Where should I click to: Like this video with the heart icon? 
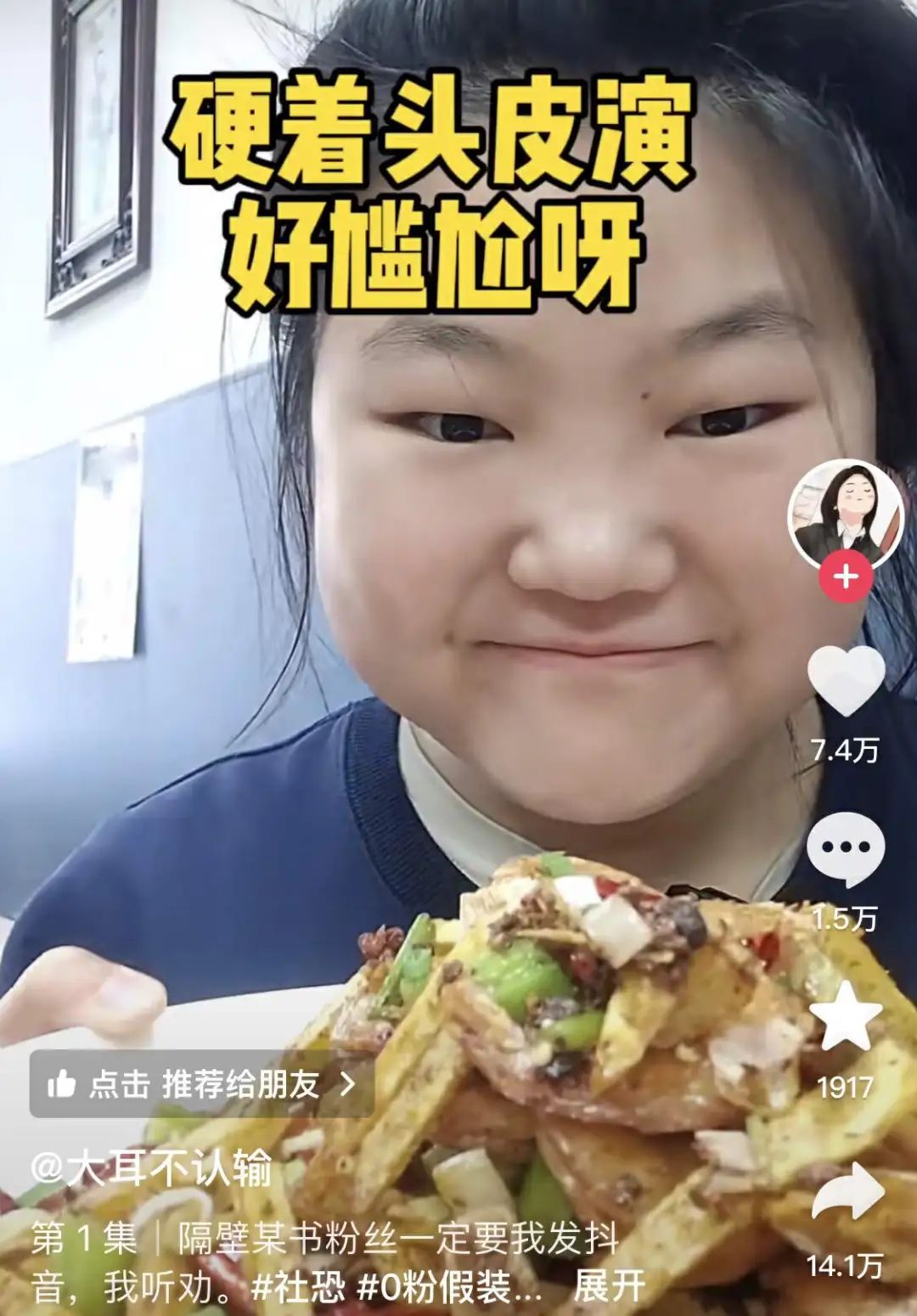pos(845,681)
